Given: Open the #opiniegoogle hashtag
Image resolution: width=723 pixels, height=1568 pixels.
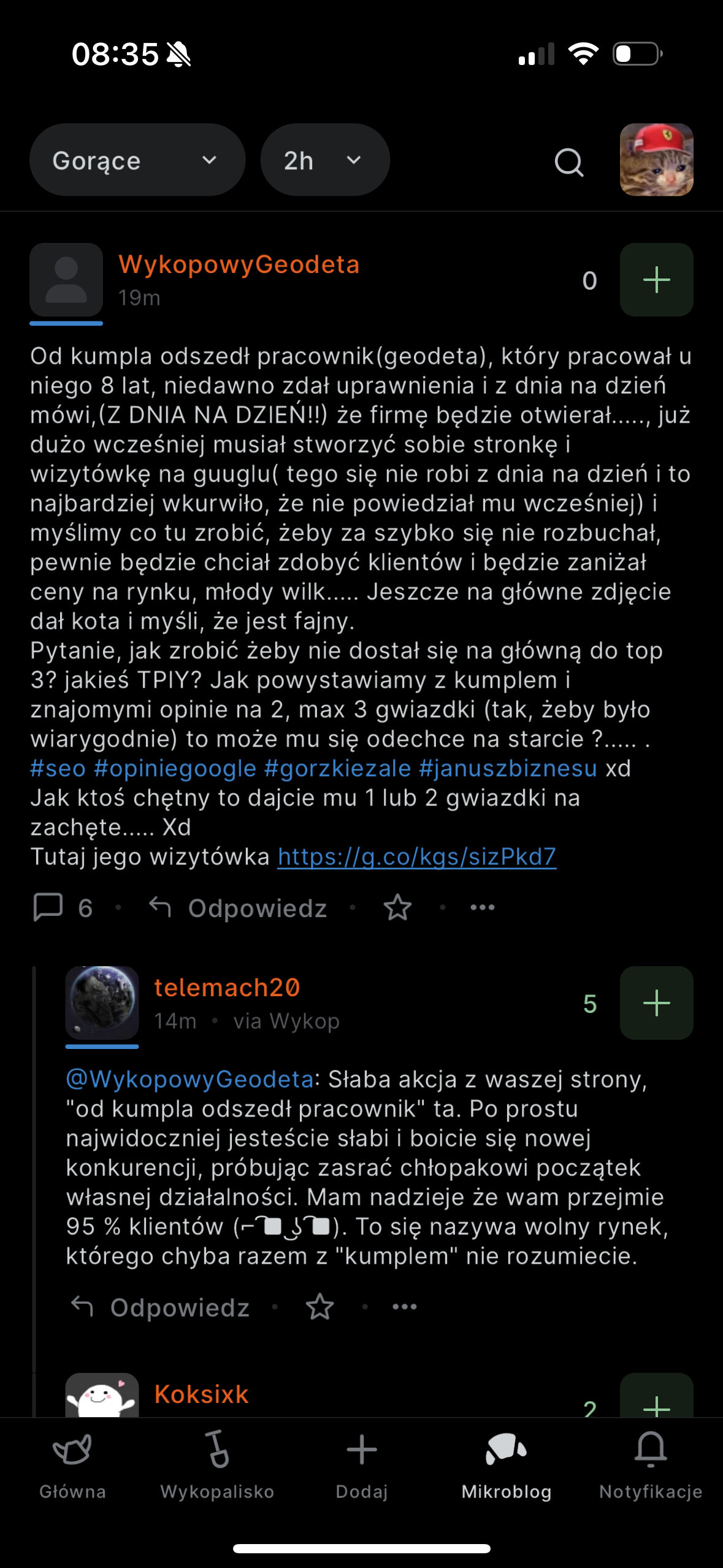Looking at the screenshot, I should point(175,768).
